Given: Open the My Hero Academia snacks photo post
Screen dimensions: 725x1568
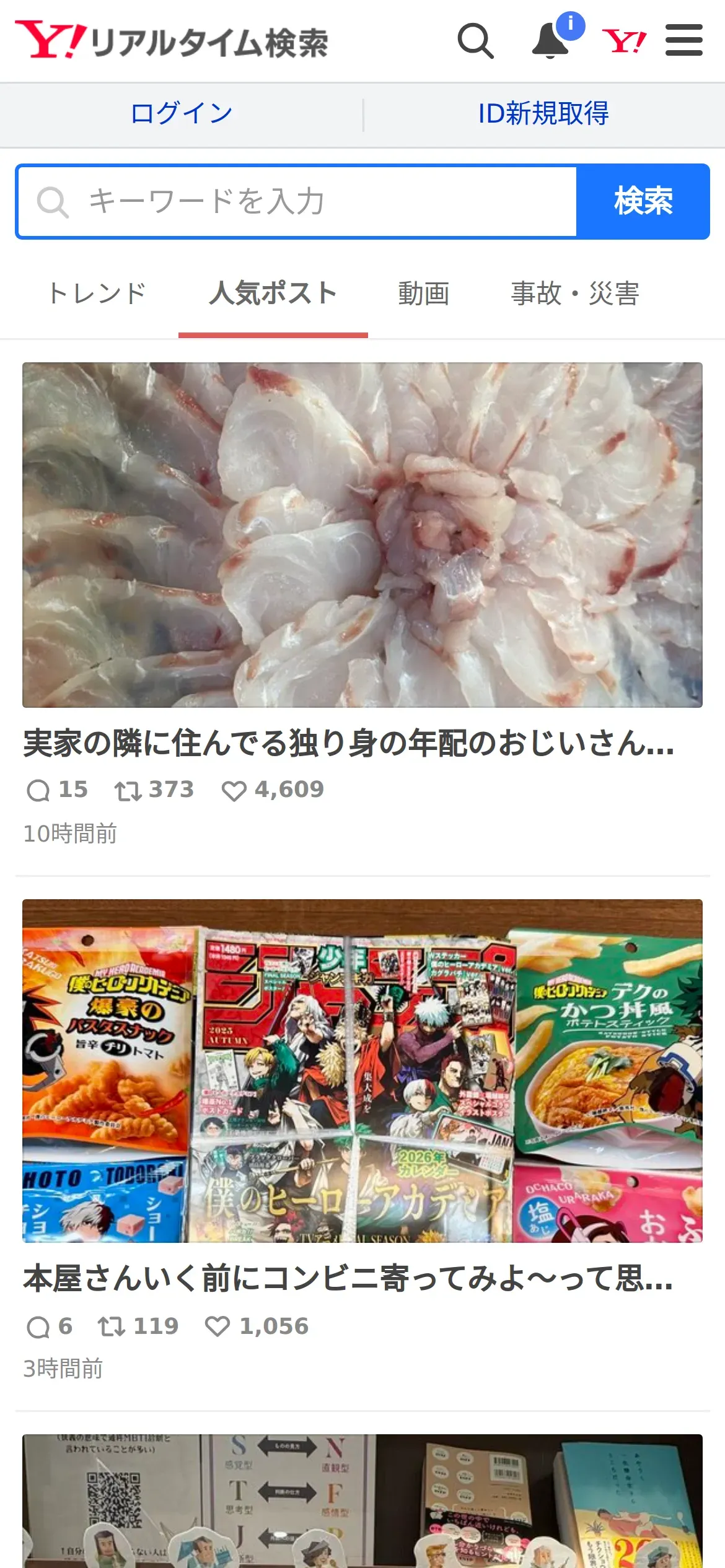Looking at the screenshot, I should pos(362,1071).
